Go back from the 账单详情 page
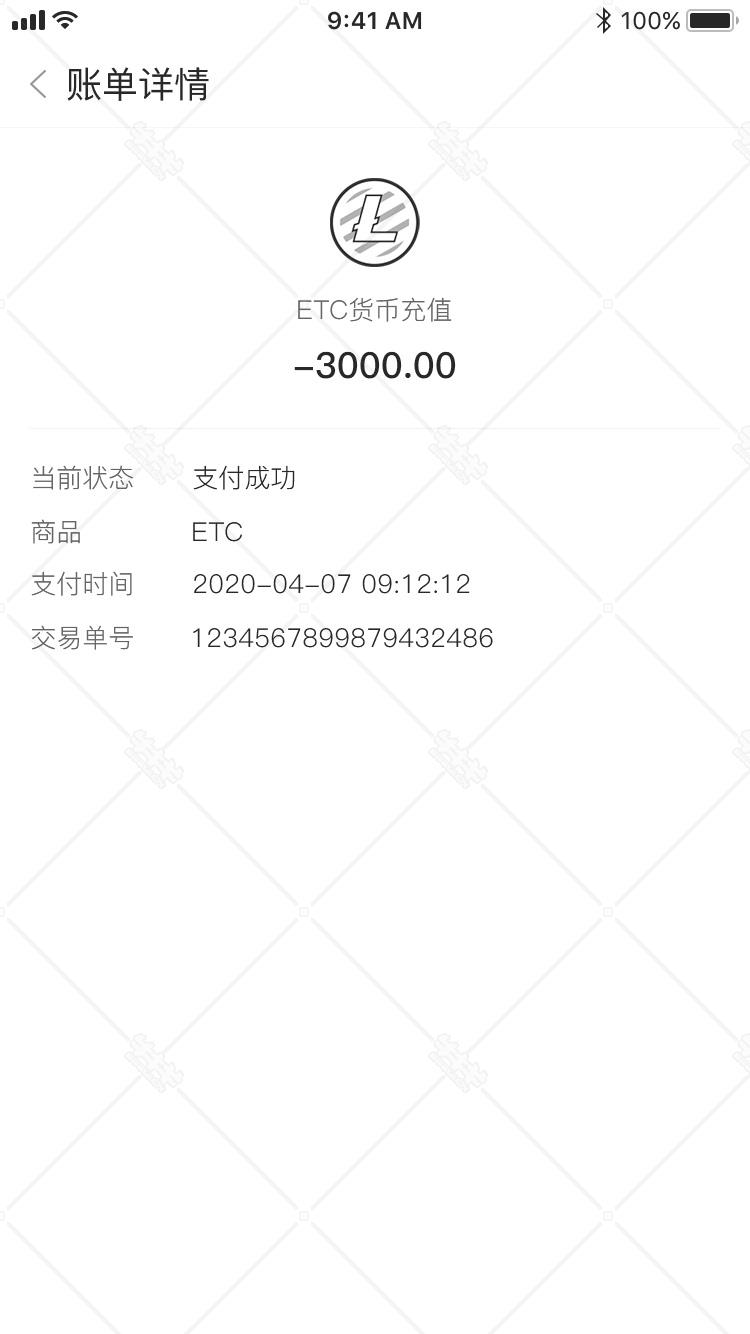 pyautogui.click(x=39, y=85)
